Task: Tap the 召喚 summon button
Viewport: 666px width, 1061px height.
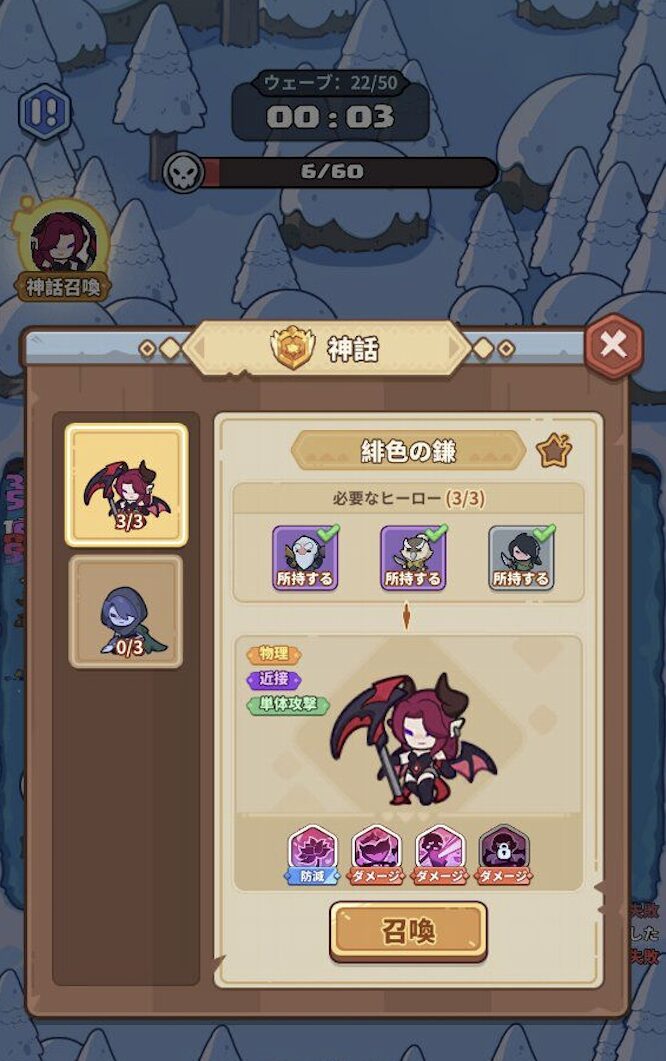Action: point(409,932)
